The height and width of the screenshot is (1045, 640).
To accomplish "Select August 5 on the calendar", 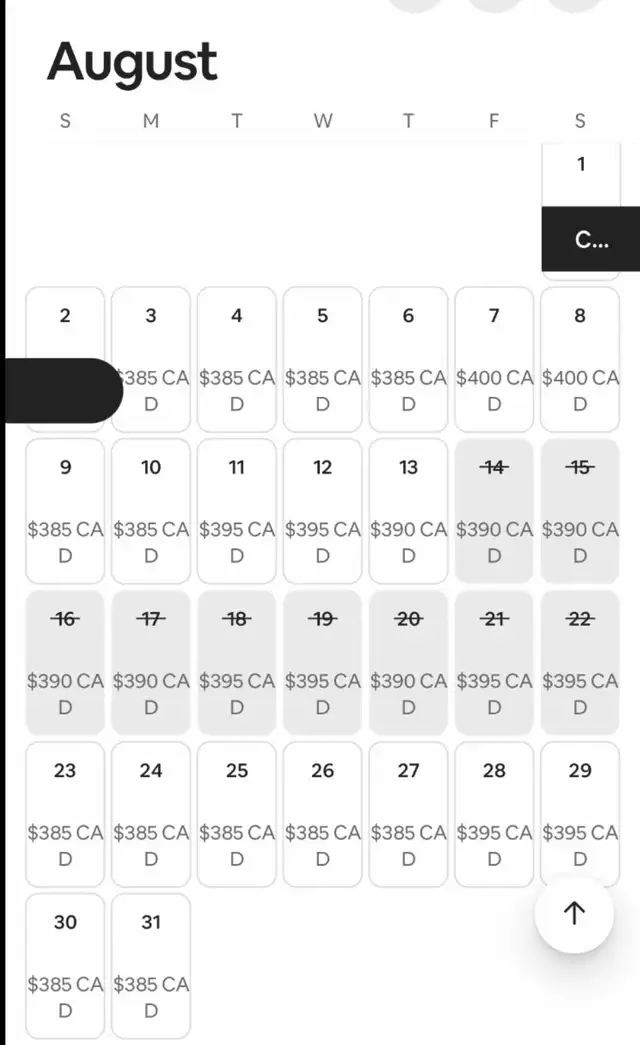I will click(x=322, y=360).
